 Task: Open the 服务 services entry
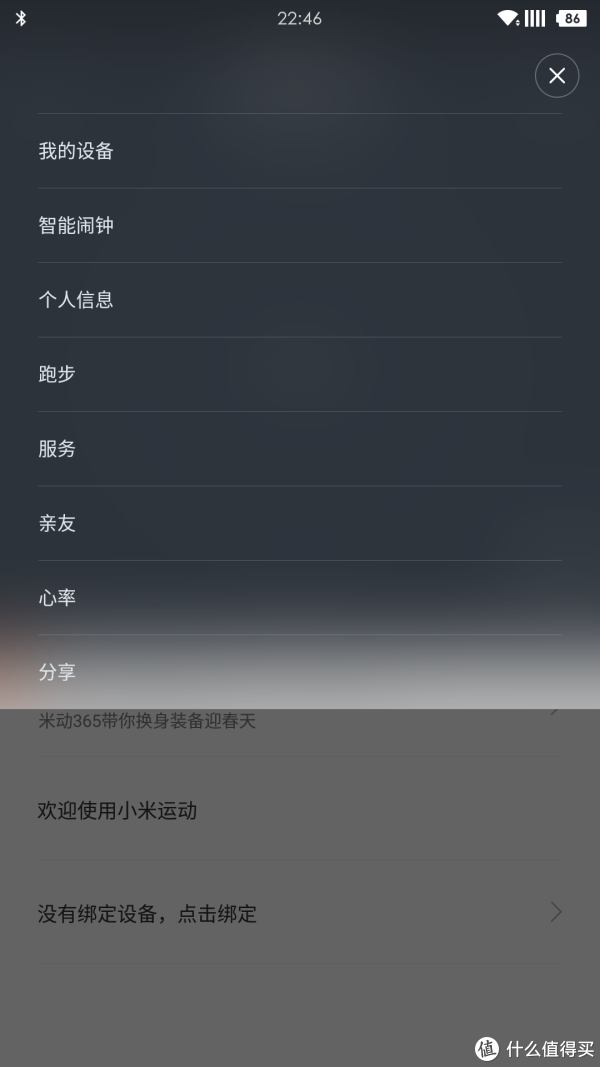click(x=299, y=448)
